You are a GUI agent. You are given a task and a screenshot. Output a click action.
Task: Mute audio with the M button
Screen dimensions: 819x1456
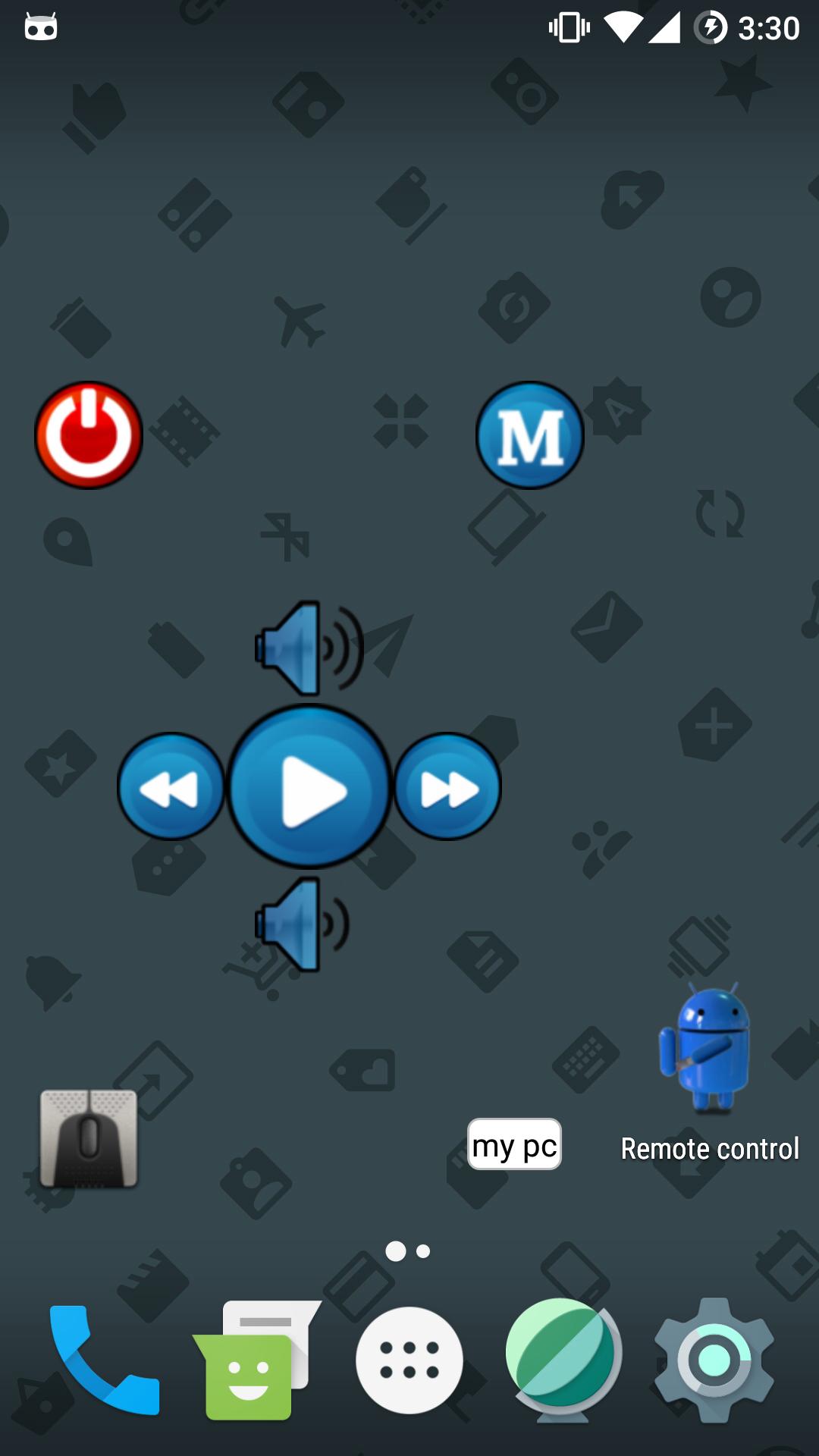(530, 435)
